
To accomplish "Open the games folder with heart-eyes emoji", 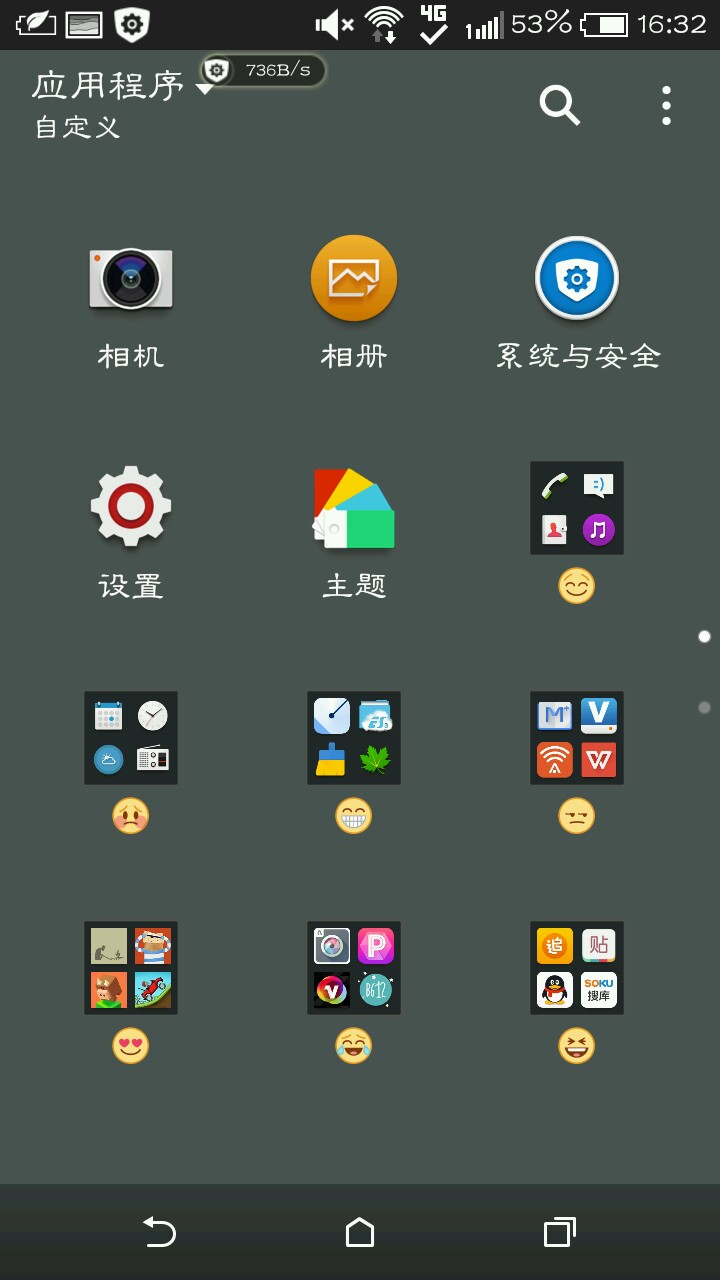I will tap(131, 968).
